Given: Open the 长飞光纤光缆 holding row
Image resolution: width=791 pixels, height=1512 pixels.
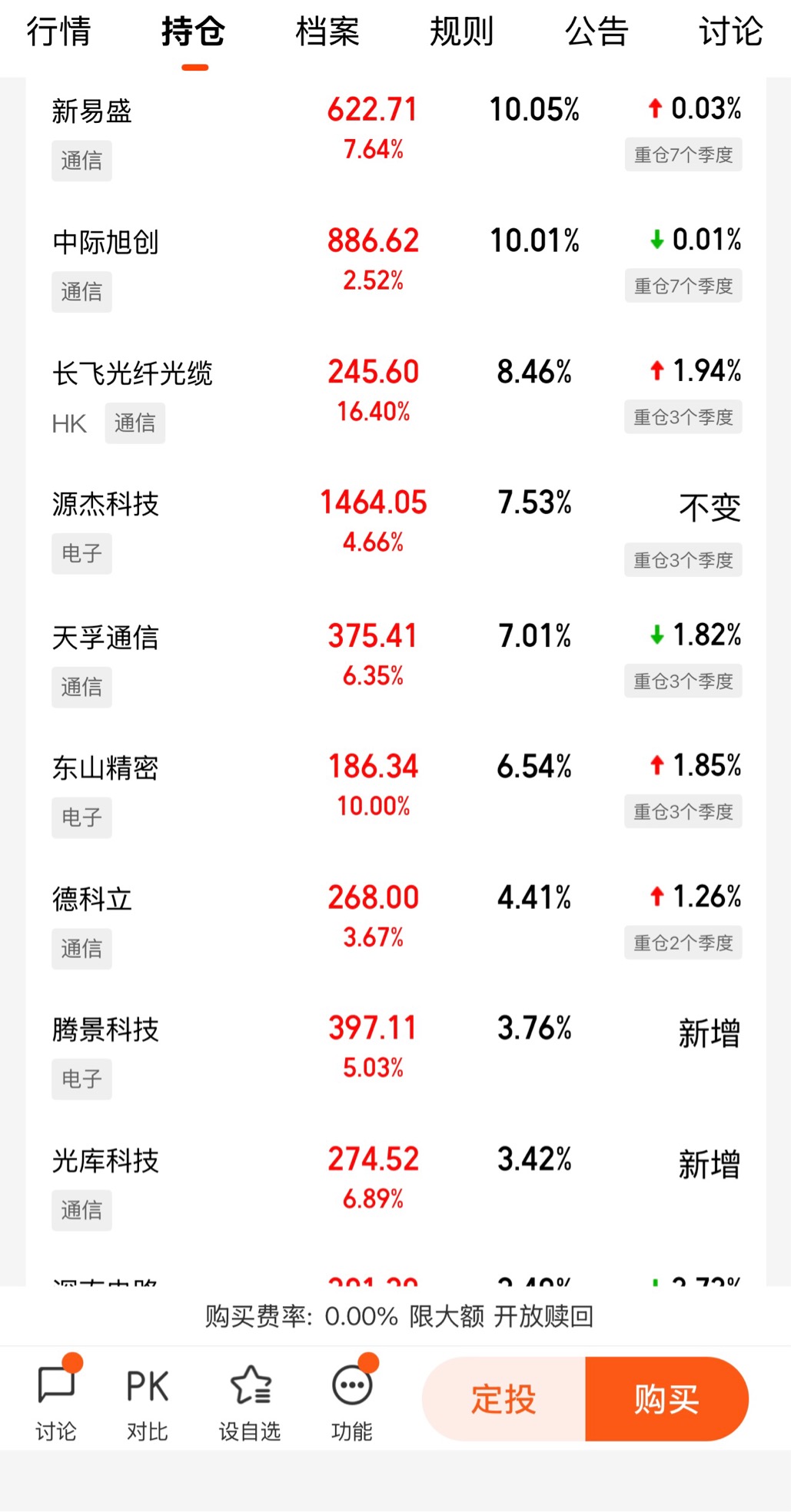Looking at the screenshot, I should [x=396, y=396].
